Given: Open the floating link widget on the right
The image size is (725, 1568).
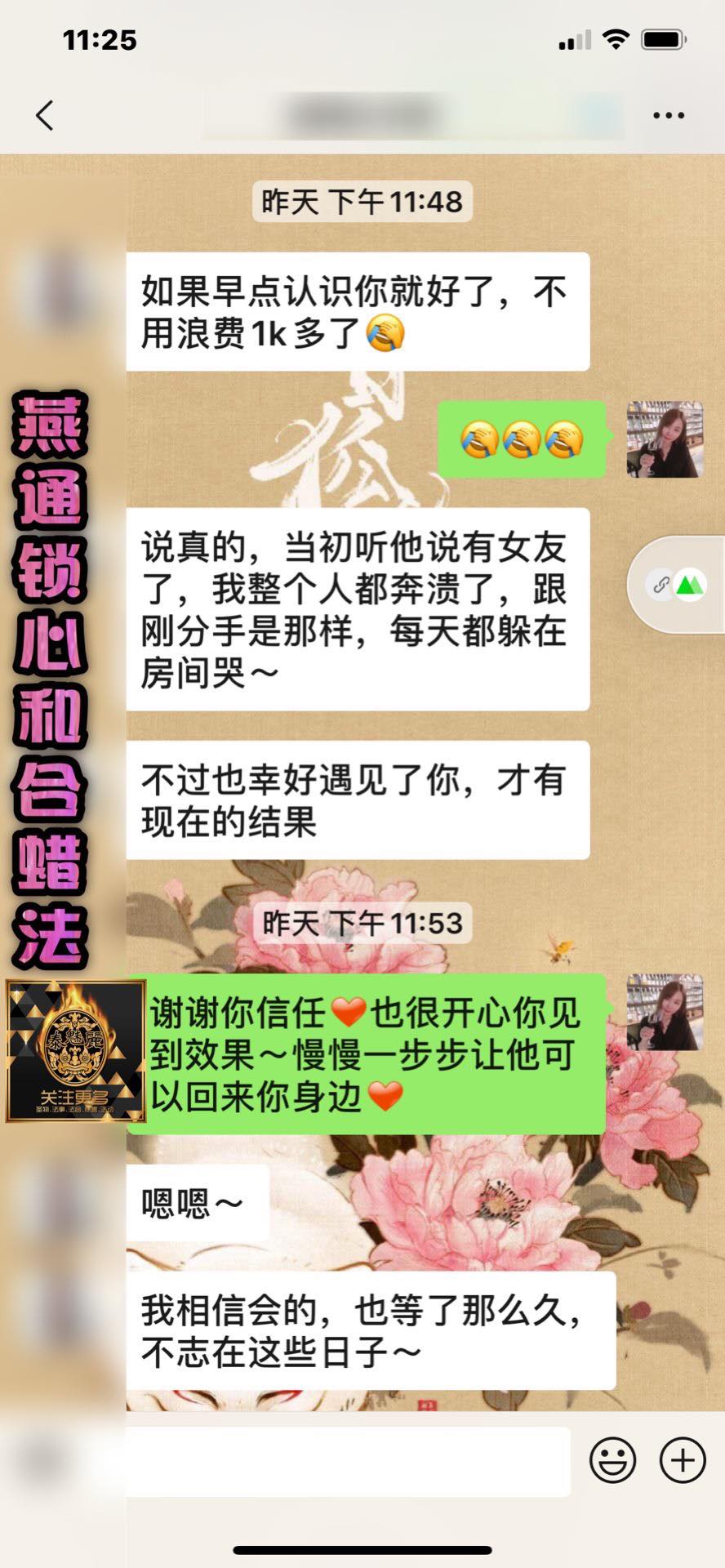Looking at the screenshot, I should (x=677, y=585).
